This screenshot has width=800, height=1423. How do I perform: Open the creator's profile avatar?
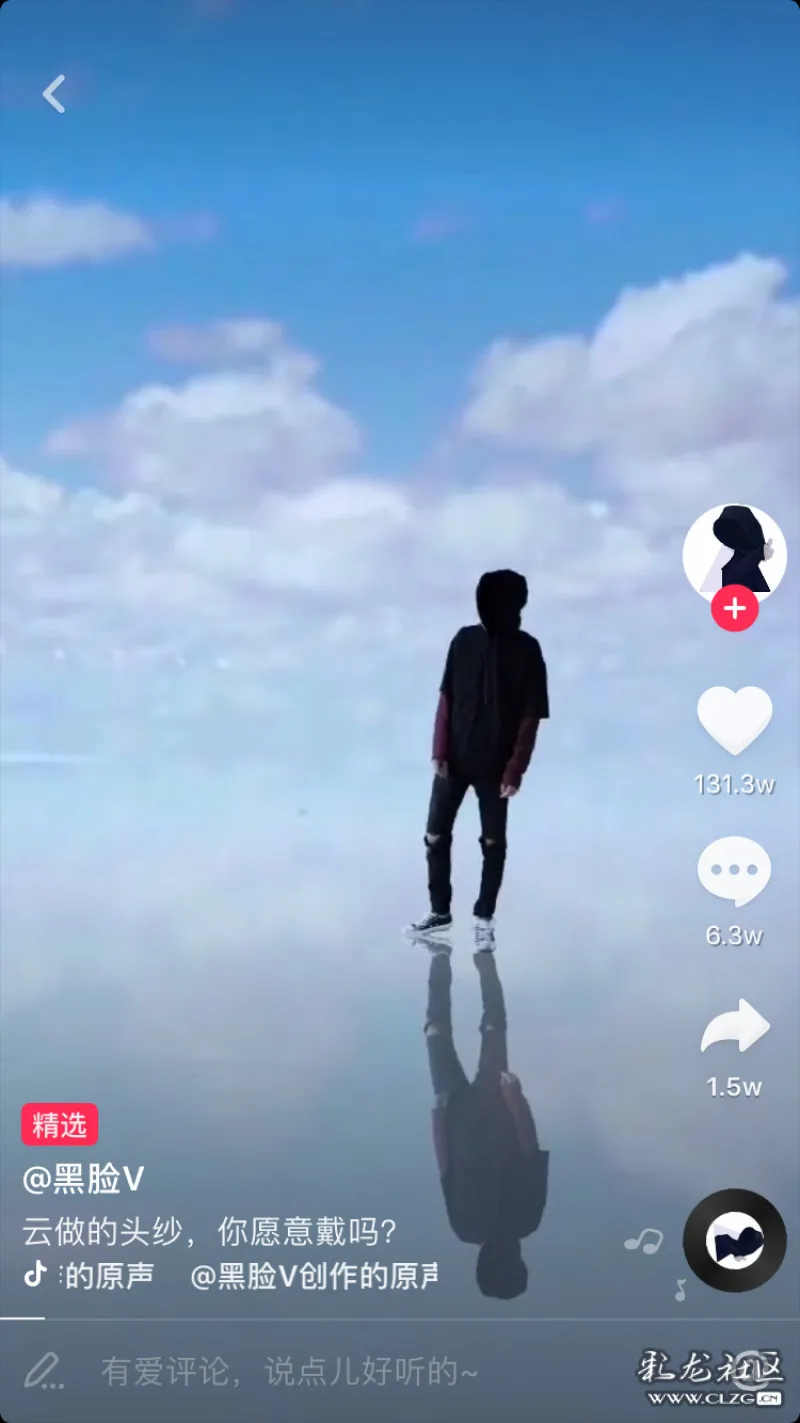734,555
